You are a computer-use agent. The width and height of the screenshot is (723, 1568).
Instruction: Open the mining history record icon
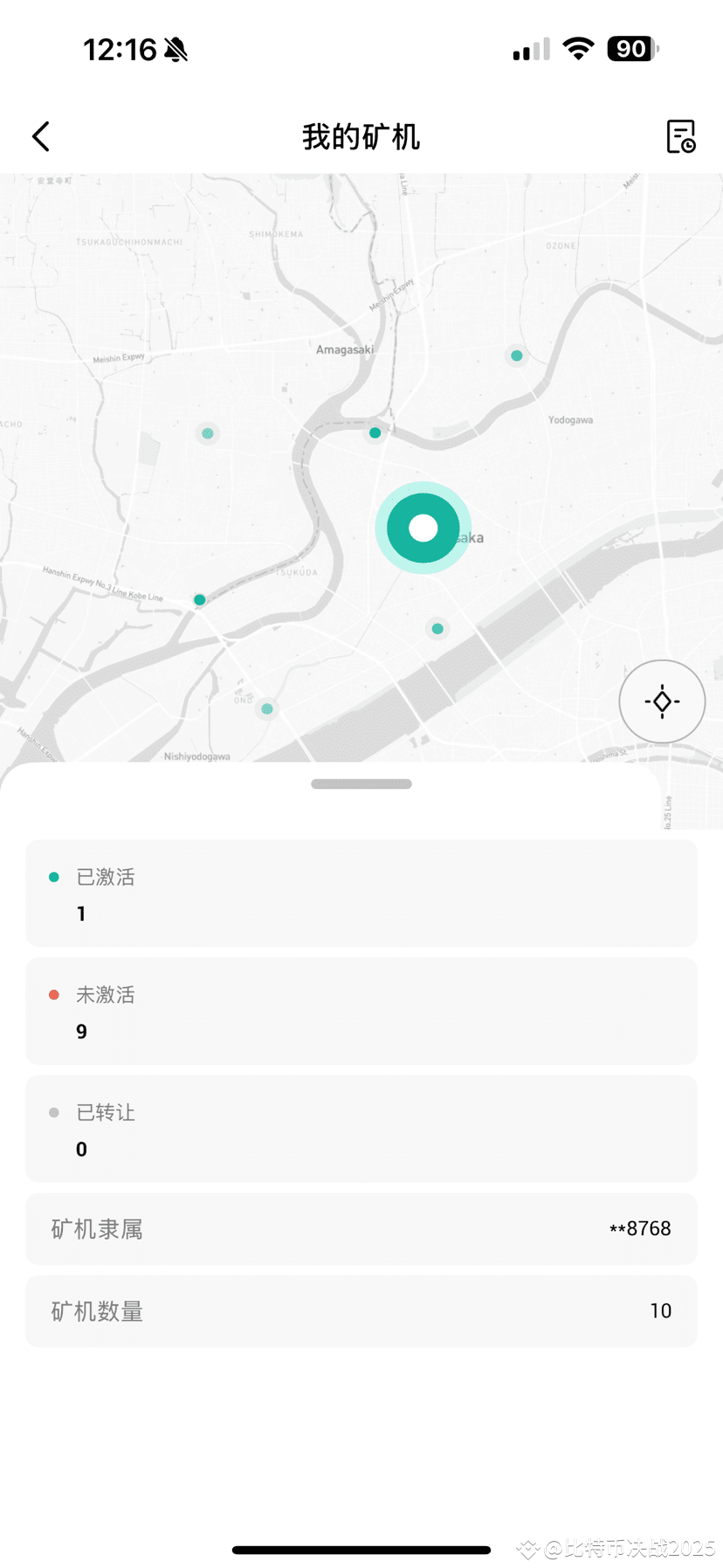coord(681,137)
